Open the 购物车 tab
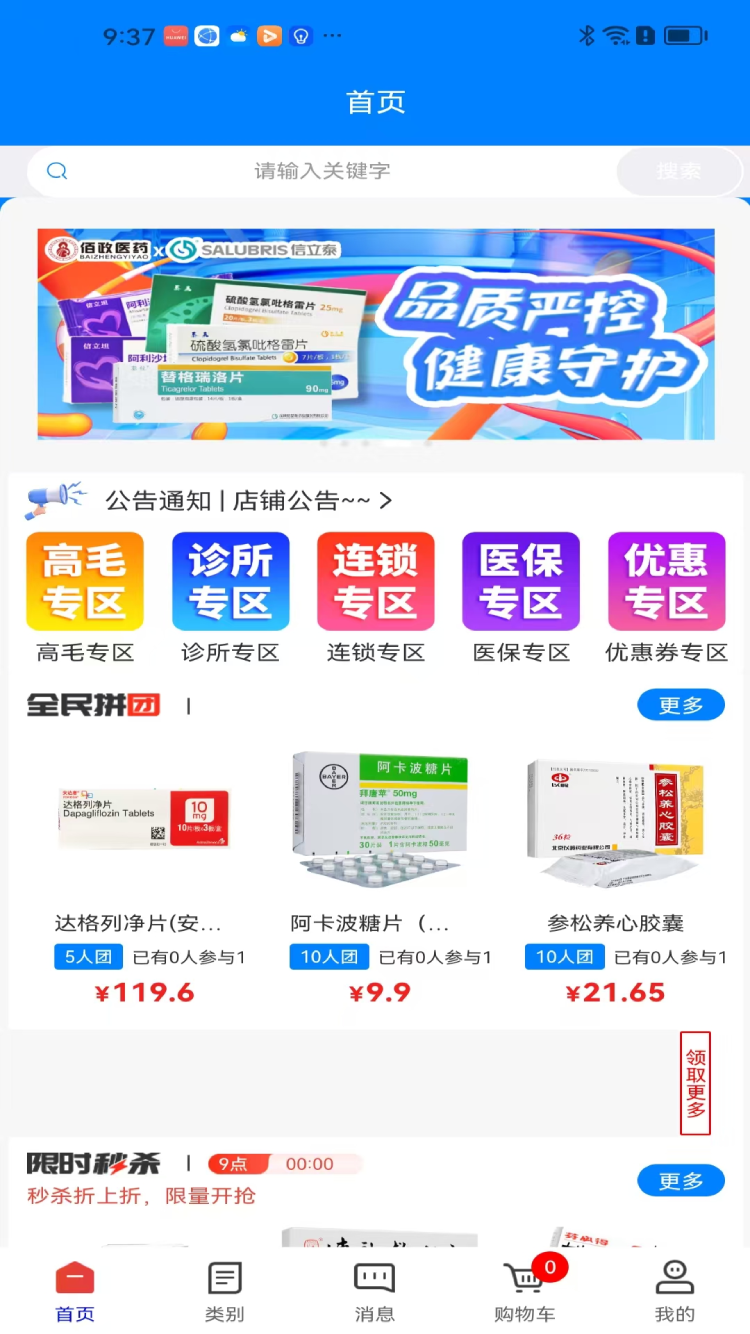 pos(525,1292)
